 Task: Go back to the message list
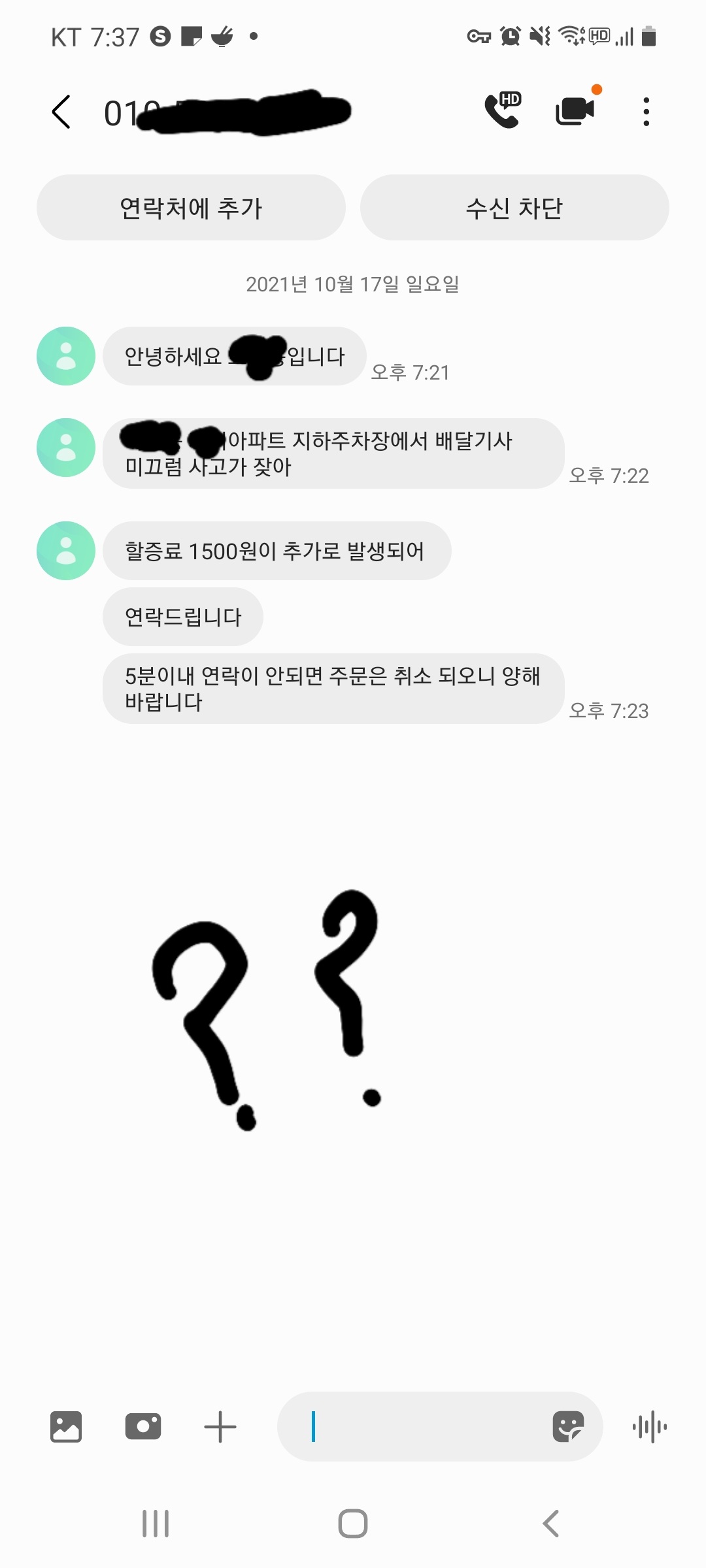pyautogui.click(x=61, y=112)
